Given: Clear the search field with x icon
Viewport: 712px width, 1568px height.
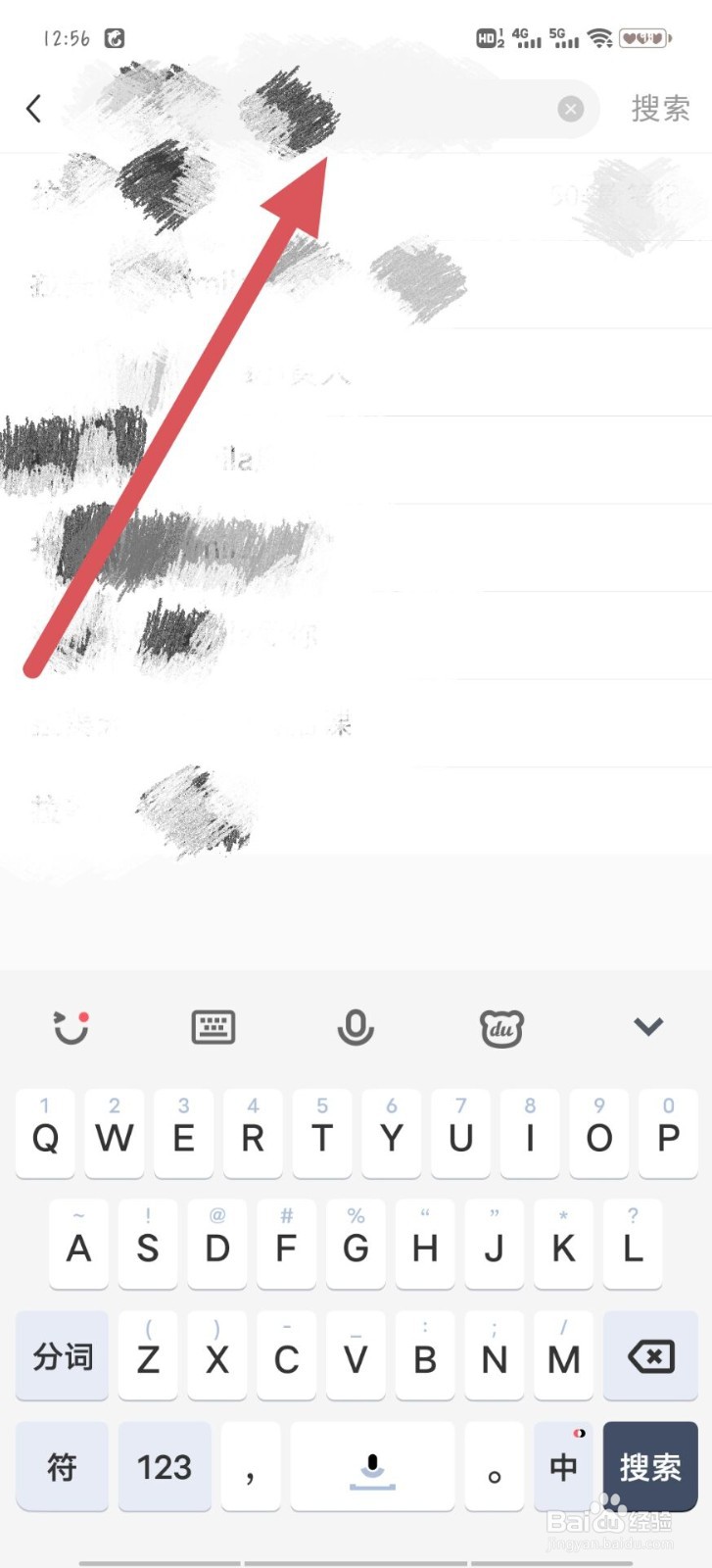Looking at the screenshot, I should pyautogui.click(x=571, y=109).
